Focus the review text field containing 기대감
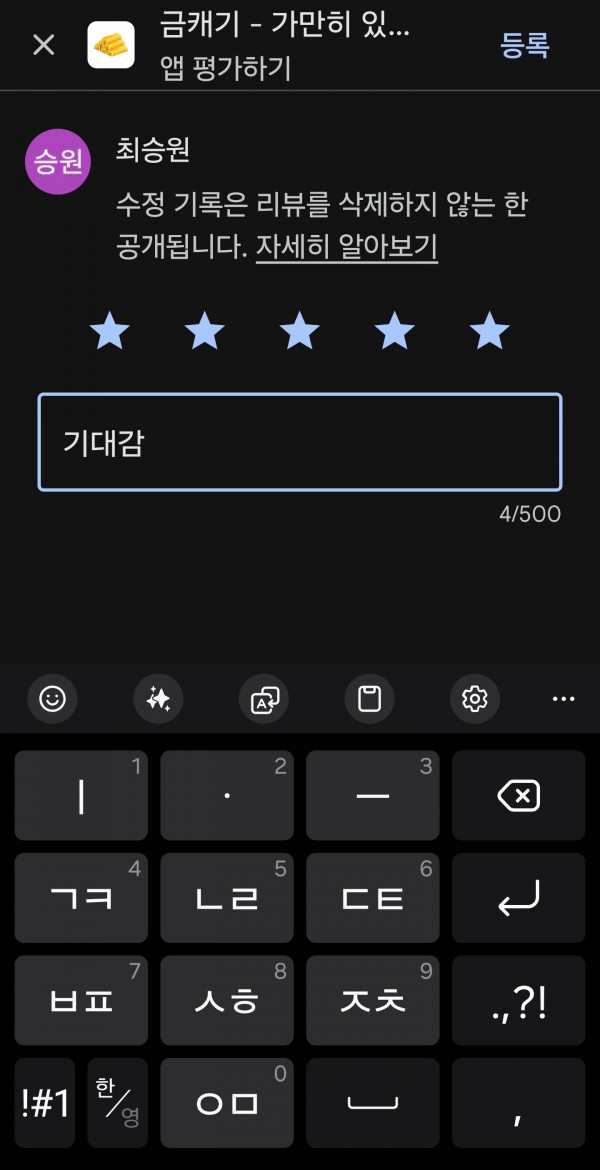600x1170 pixels. [x=300, y=442]
